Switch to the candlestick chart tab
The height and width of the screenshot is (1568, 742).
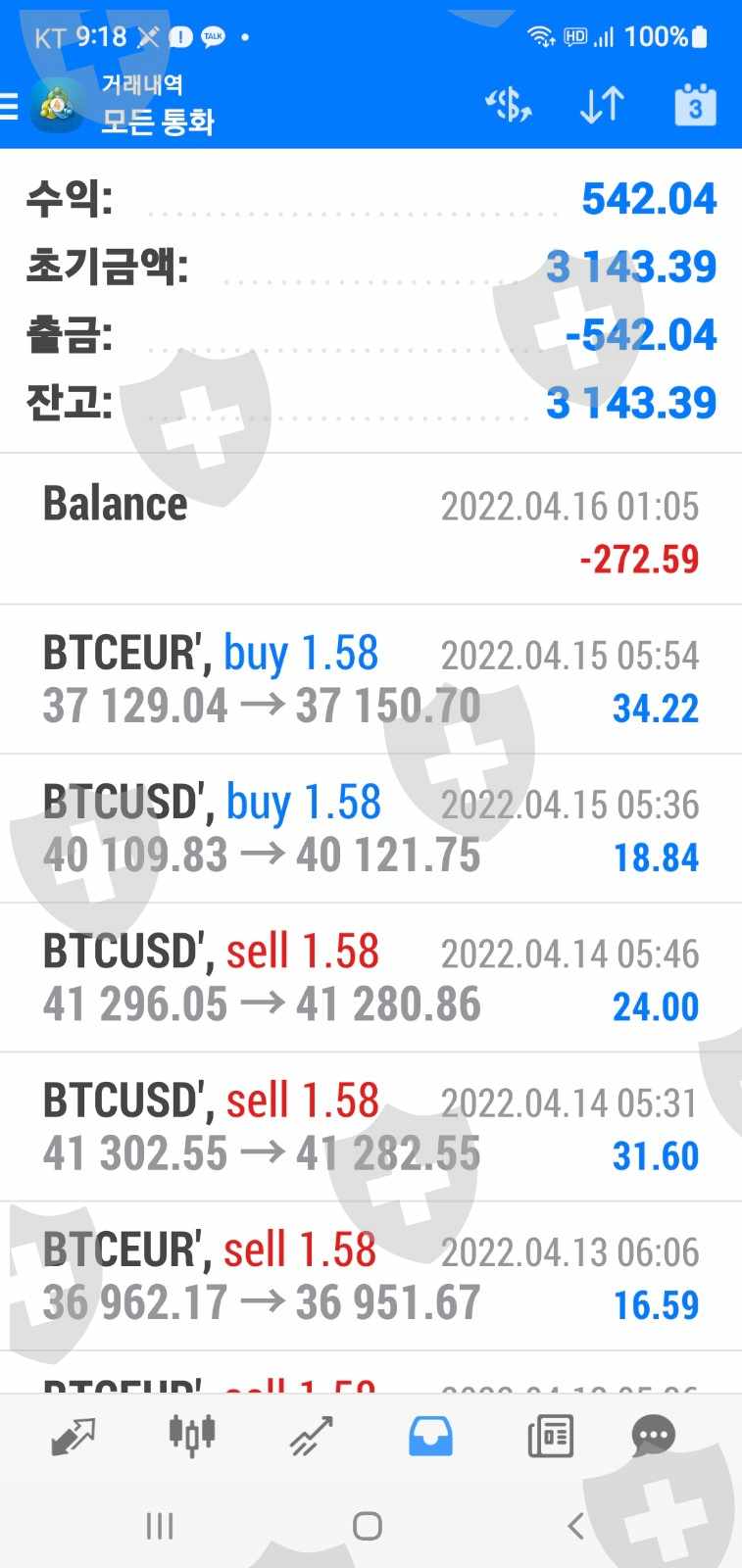pos(191,1437)
